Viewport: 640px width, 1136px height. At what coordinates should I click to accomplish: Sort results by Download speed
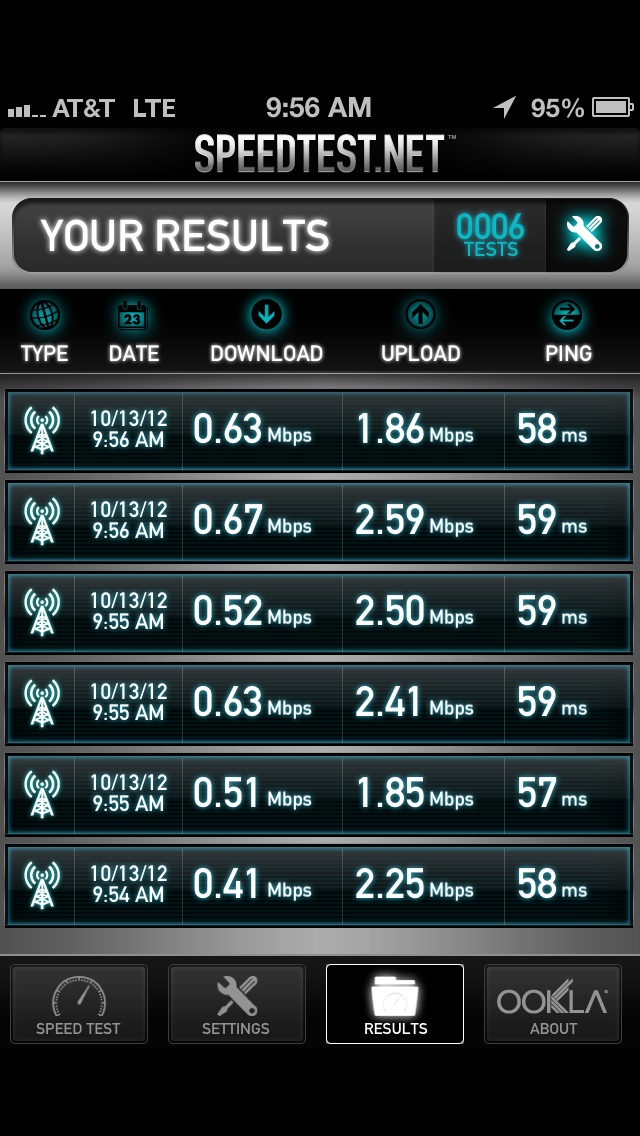click(x=266, y=333)
